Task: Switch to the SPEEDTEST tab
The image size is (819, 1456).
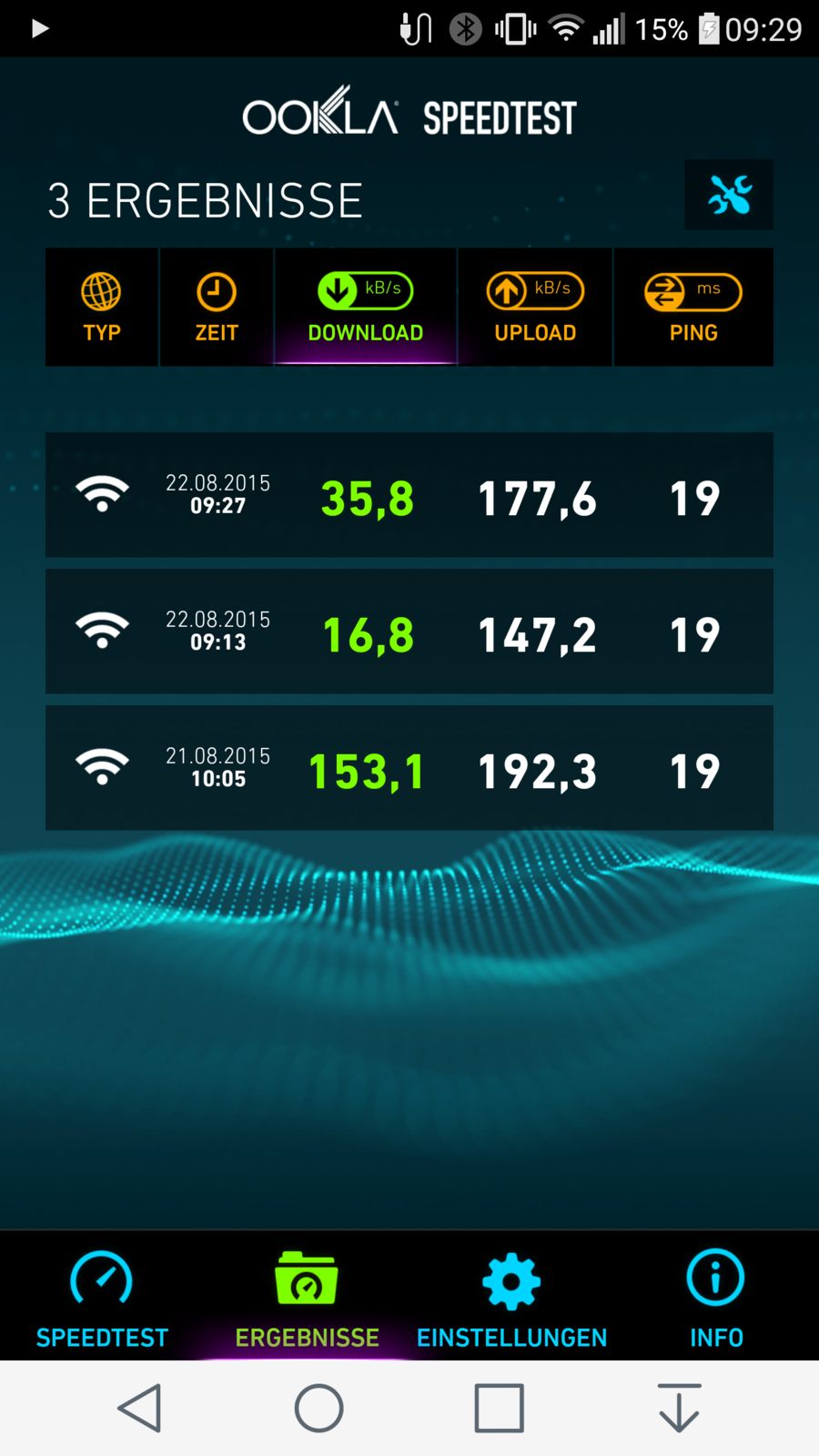Action: pyautogui.click(x=102, y=1297)
